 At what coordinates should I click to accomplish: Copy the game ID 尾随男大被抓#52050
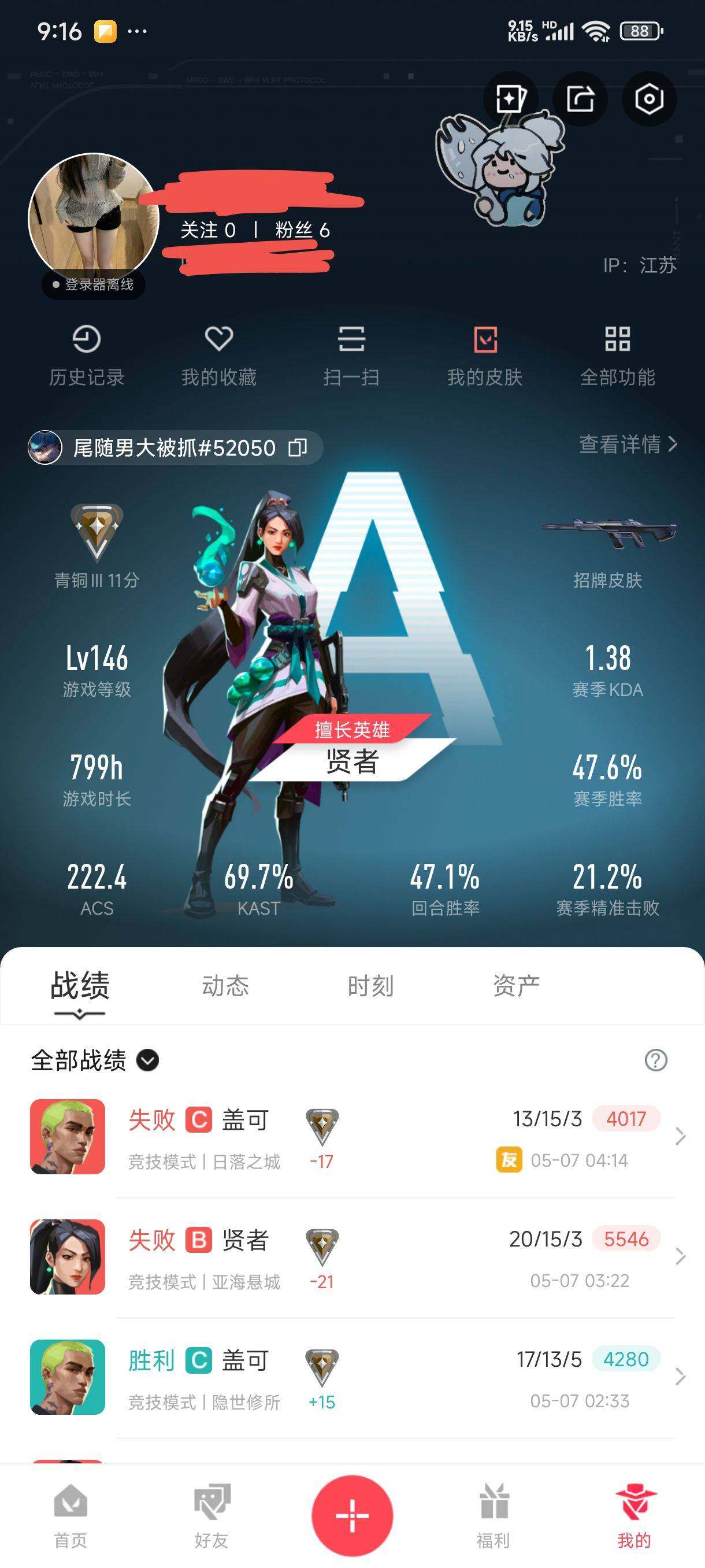tap(298, 448)
